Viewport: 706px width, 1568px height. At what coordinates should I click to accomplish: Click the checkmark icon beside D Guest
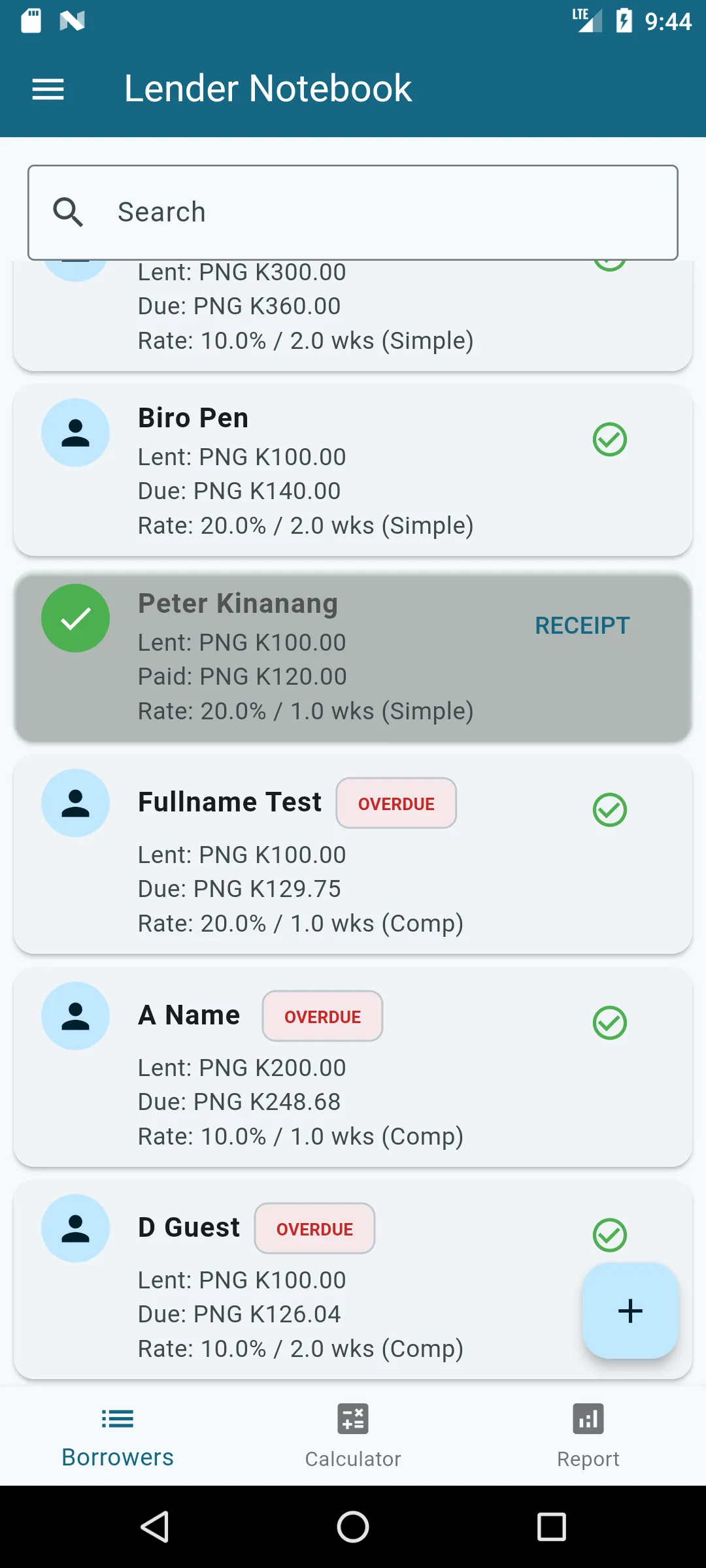tap(610, 1234)
